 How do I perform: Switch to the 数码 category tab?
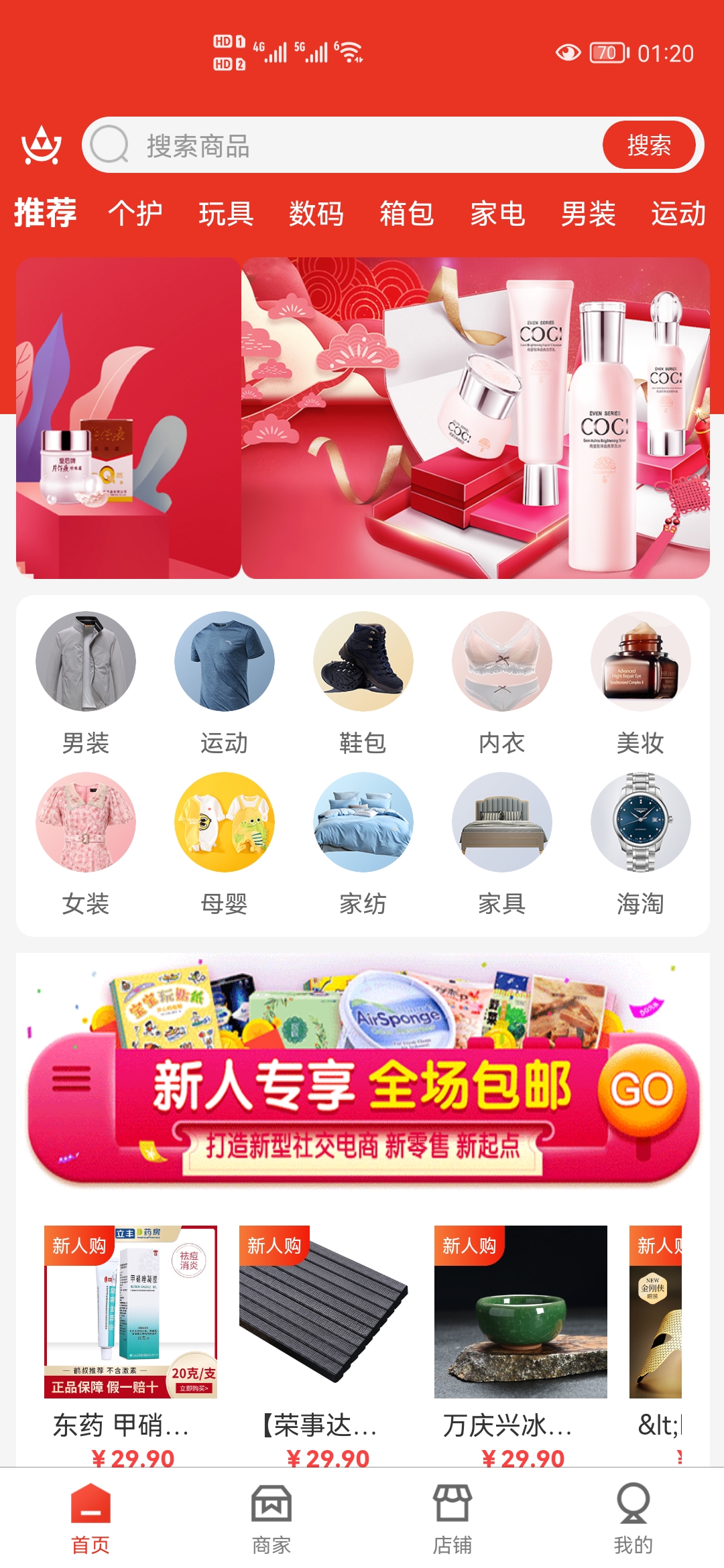point(316,214)
